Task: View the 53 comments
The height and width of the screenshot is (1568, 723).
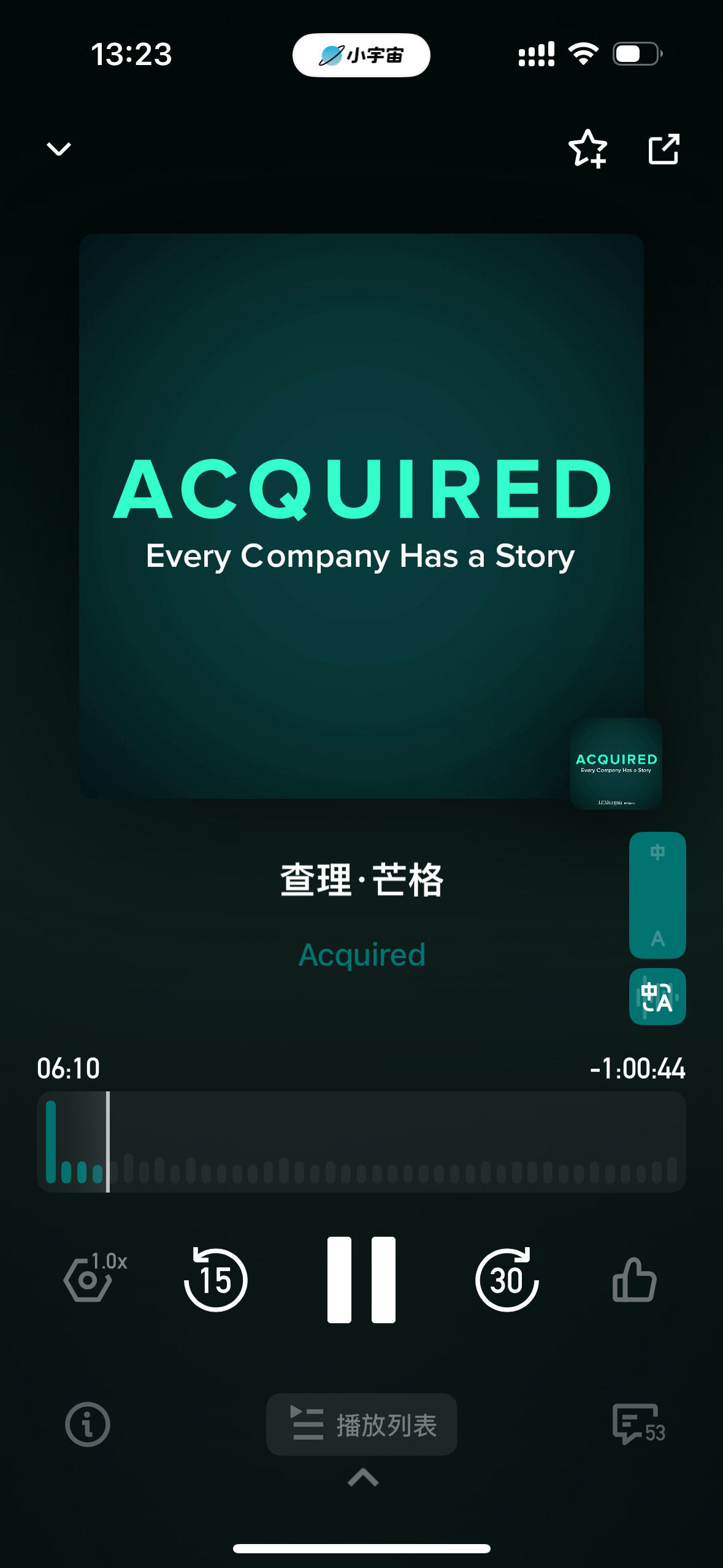Action: tap(638, 1424)
